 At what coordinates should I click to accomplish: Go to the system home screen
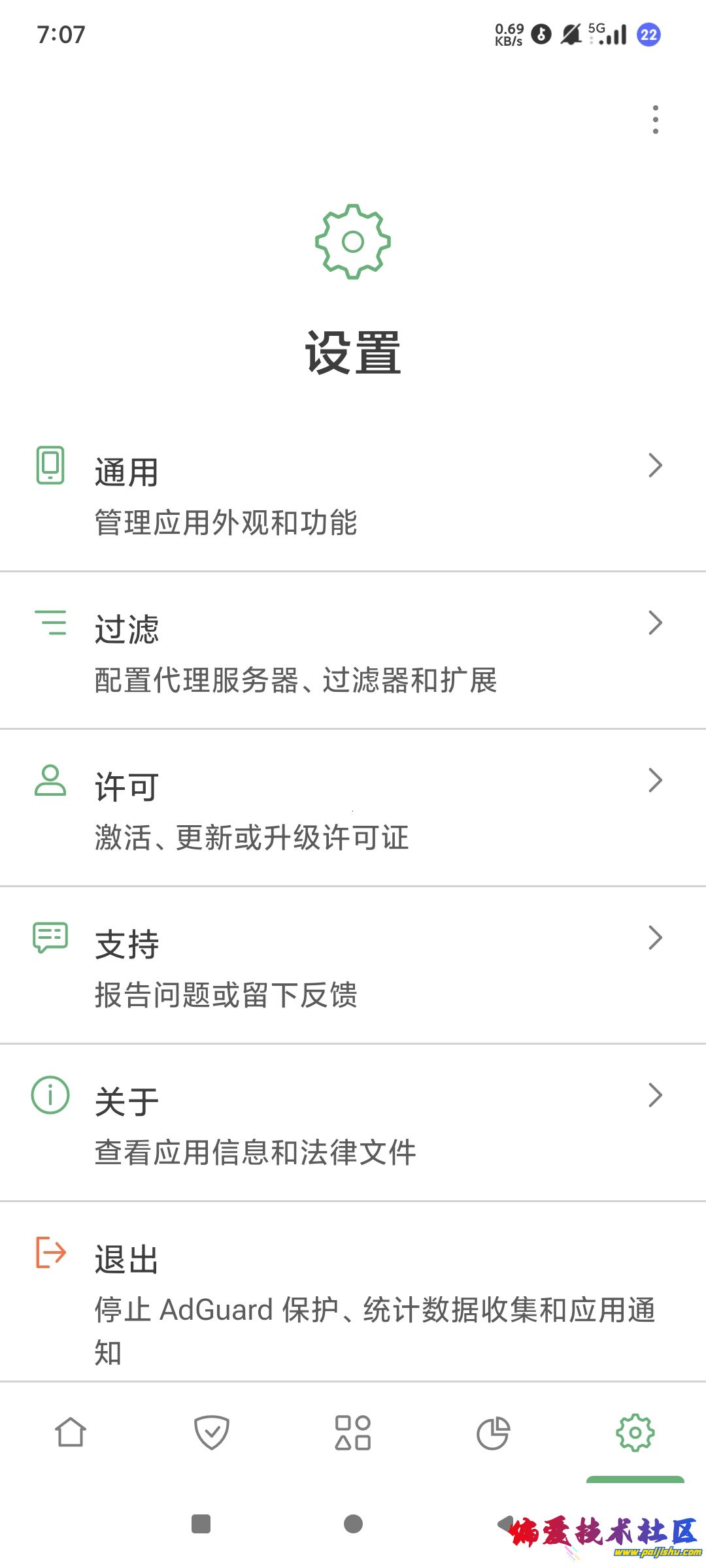[353, 1524]
